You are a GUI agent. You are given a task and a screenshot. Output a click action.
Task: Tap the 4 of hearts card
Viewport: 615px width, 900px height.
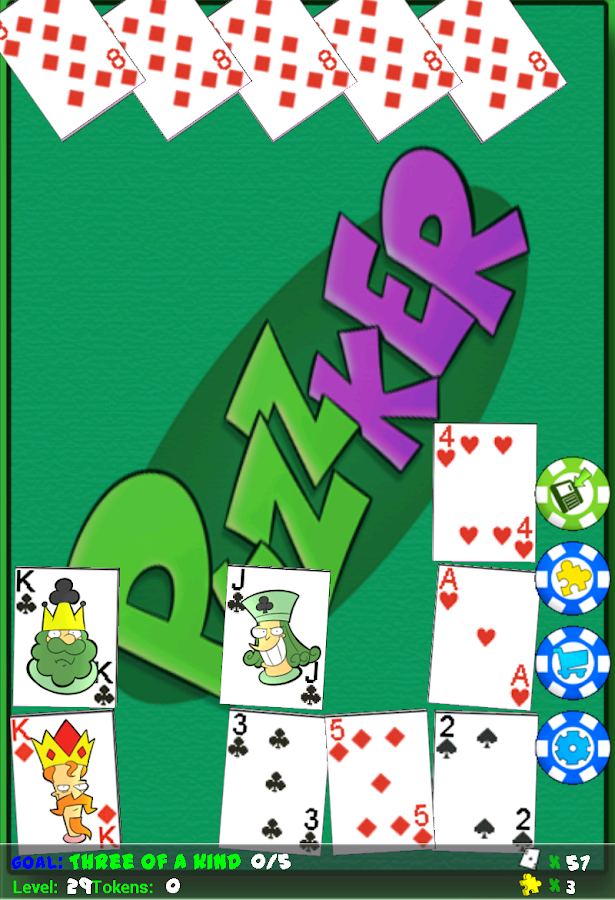click(x=484, y=492)
